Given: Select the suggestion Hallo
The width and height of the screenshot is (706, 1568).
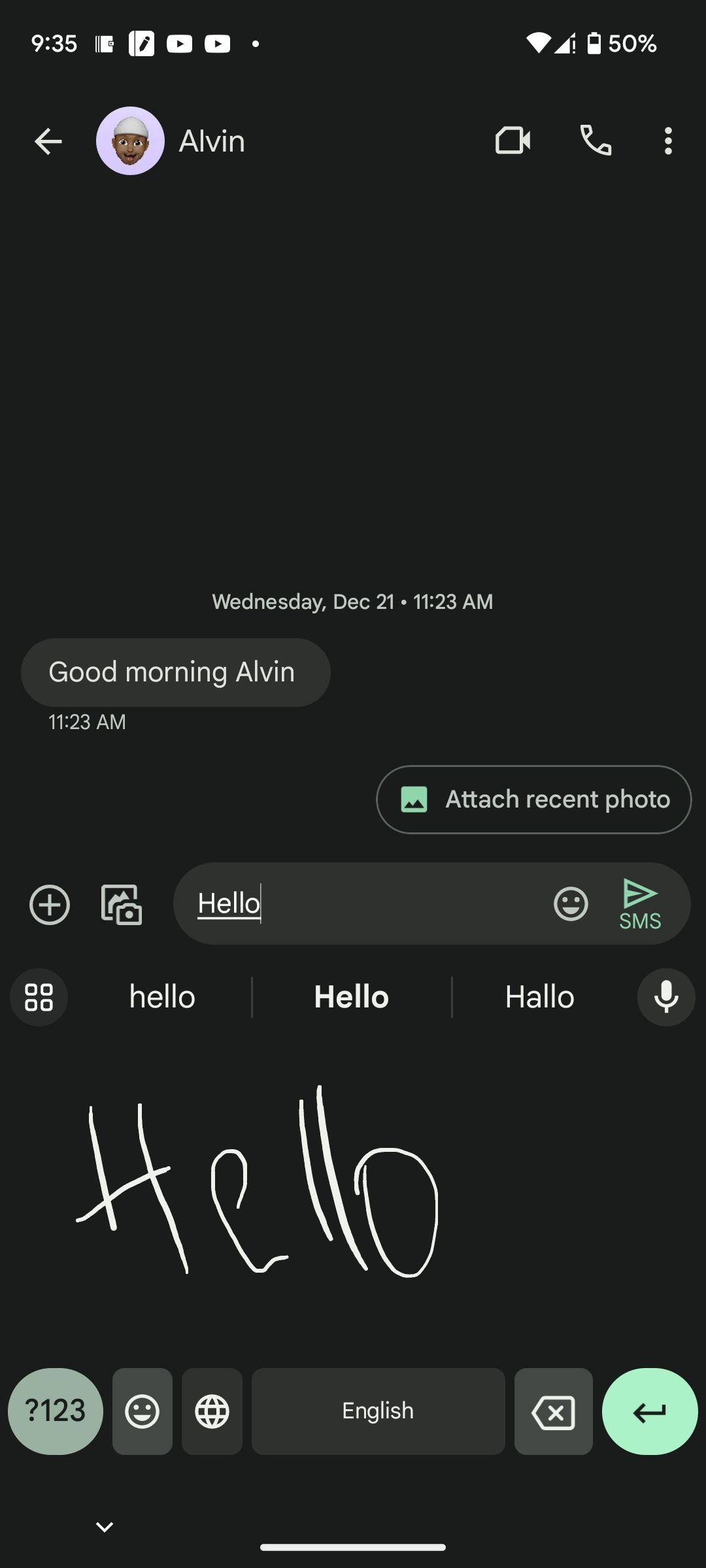Looking at the screenshot, I should tap(537, 997).
